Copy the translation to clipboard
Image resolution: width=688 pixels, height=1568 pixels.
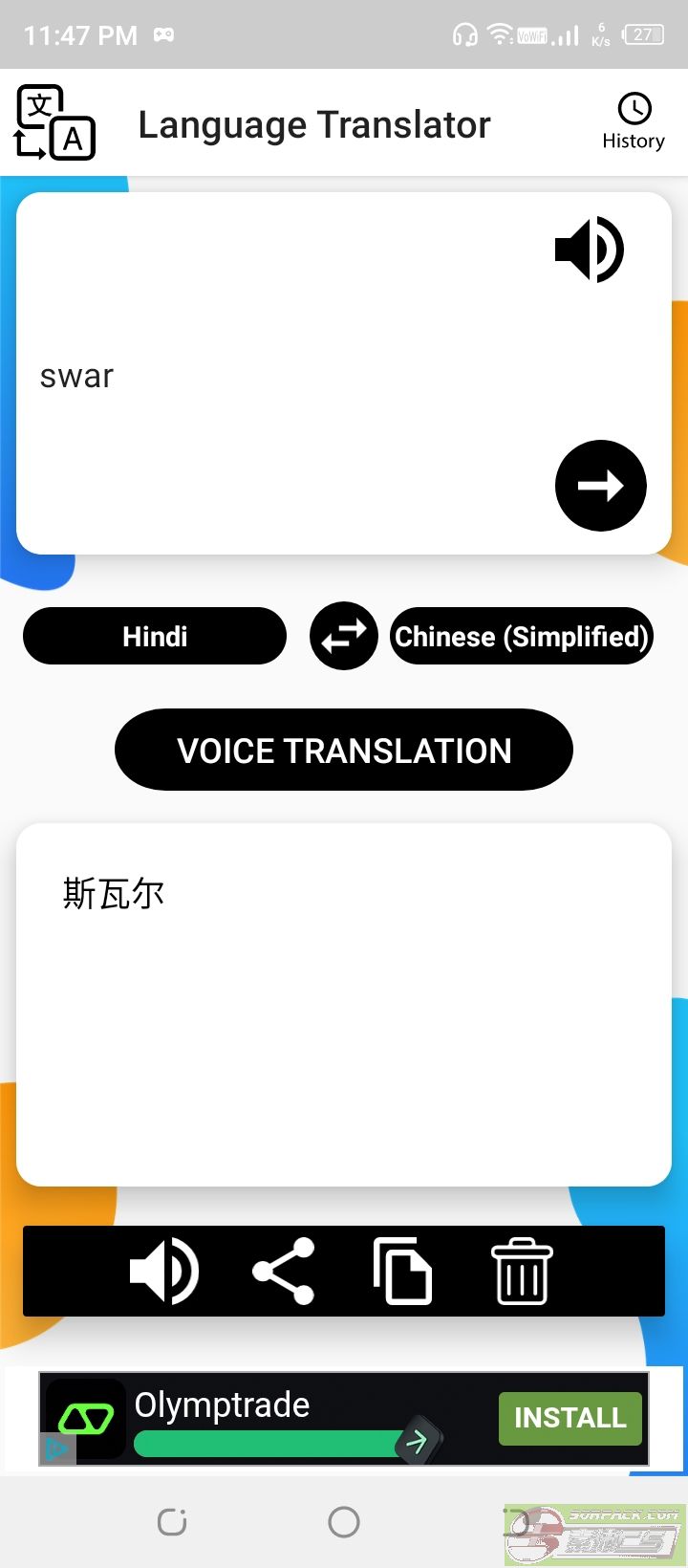click(x=402, y=1272)
